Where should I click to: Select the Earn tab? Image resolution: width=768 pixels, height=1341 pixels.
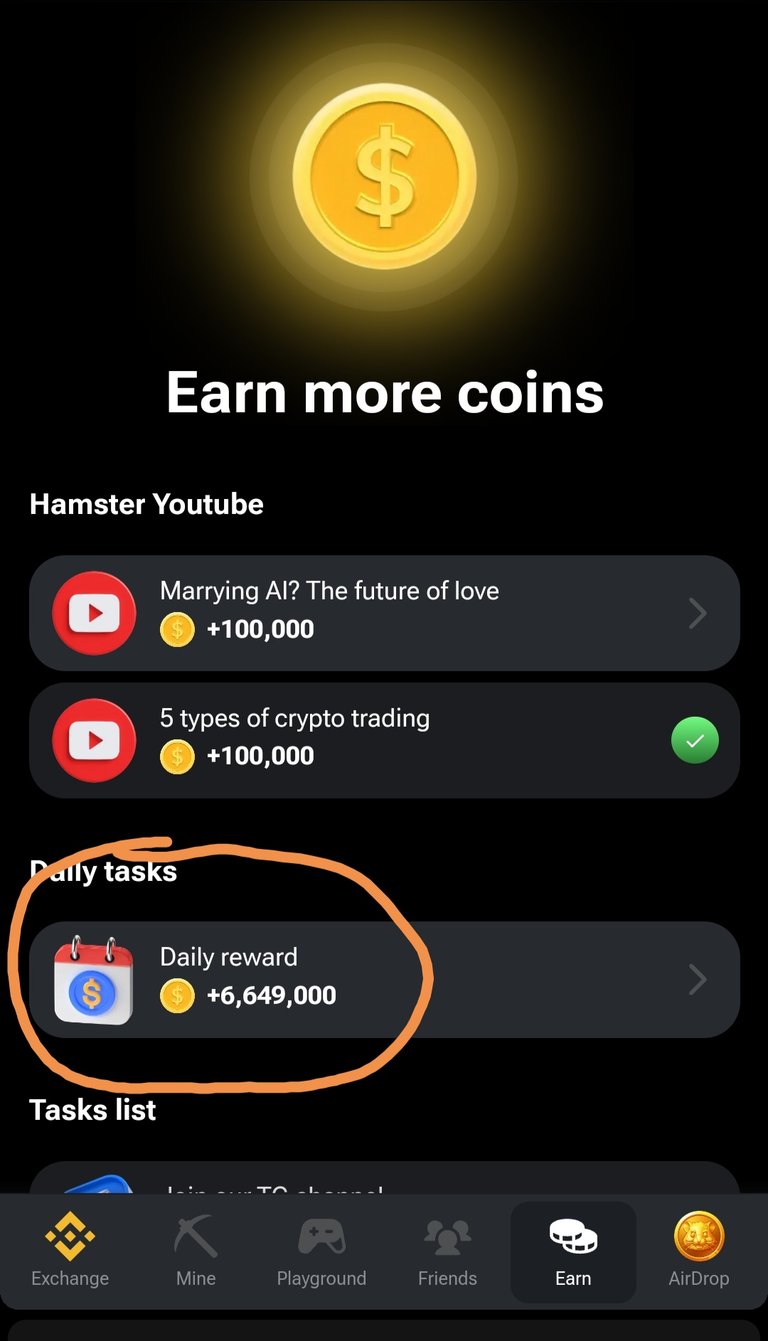tap(573, 1251)
